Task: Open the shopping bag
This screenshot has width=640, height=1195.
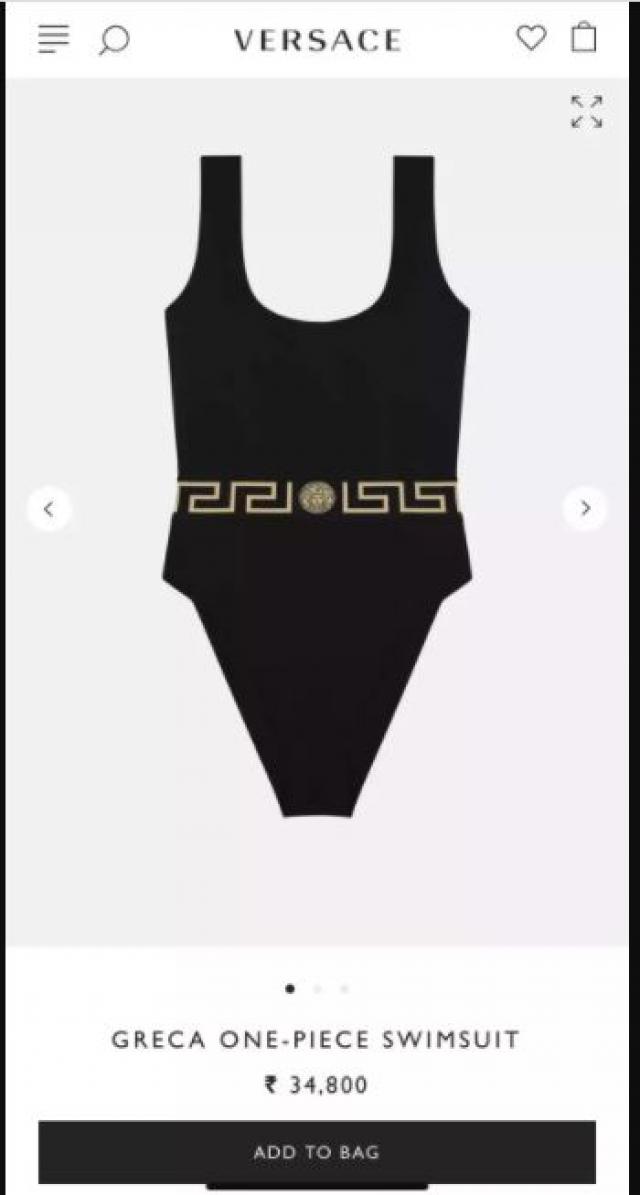Action: [x=584, y=38]
